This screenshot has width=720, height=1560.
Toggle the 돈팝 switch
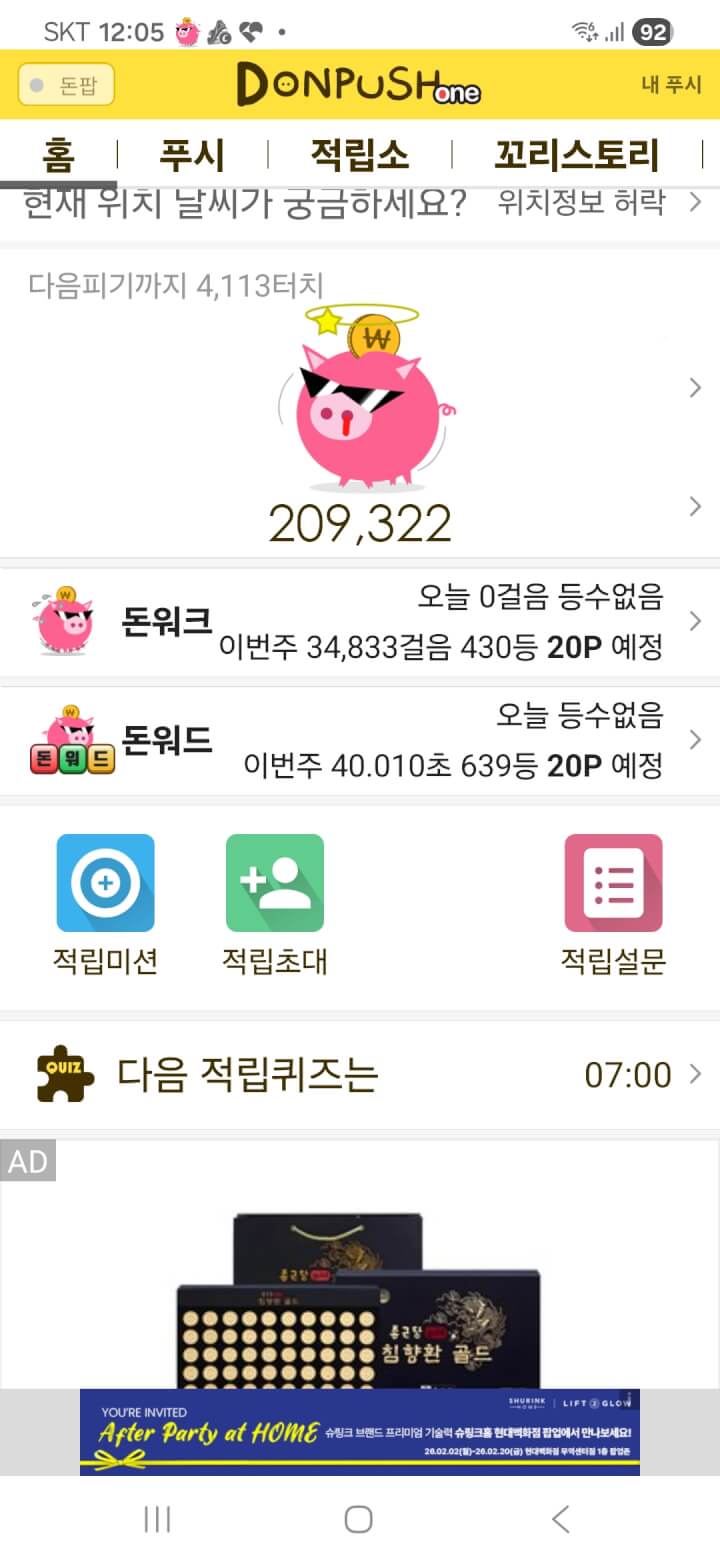pos(66,85)
